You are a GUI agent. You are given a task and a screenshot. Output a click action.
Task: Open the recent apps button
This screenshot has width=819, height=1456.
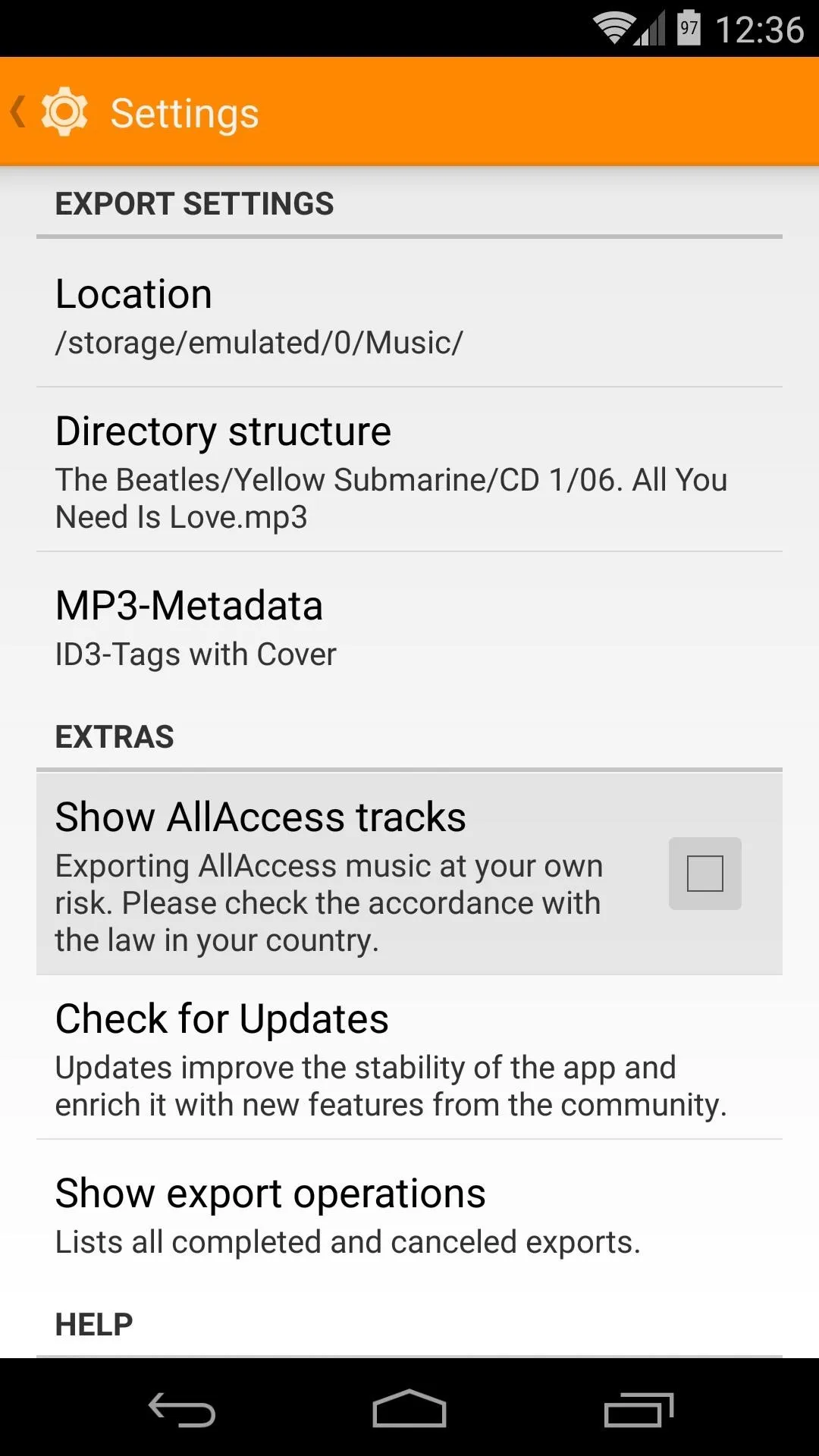click(x=639, y=1410)
